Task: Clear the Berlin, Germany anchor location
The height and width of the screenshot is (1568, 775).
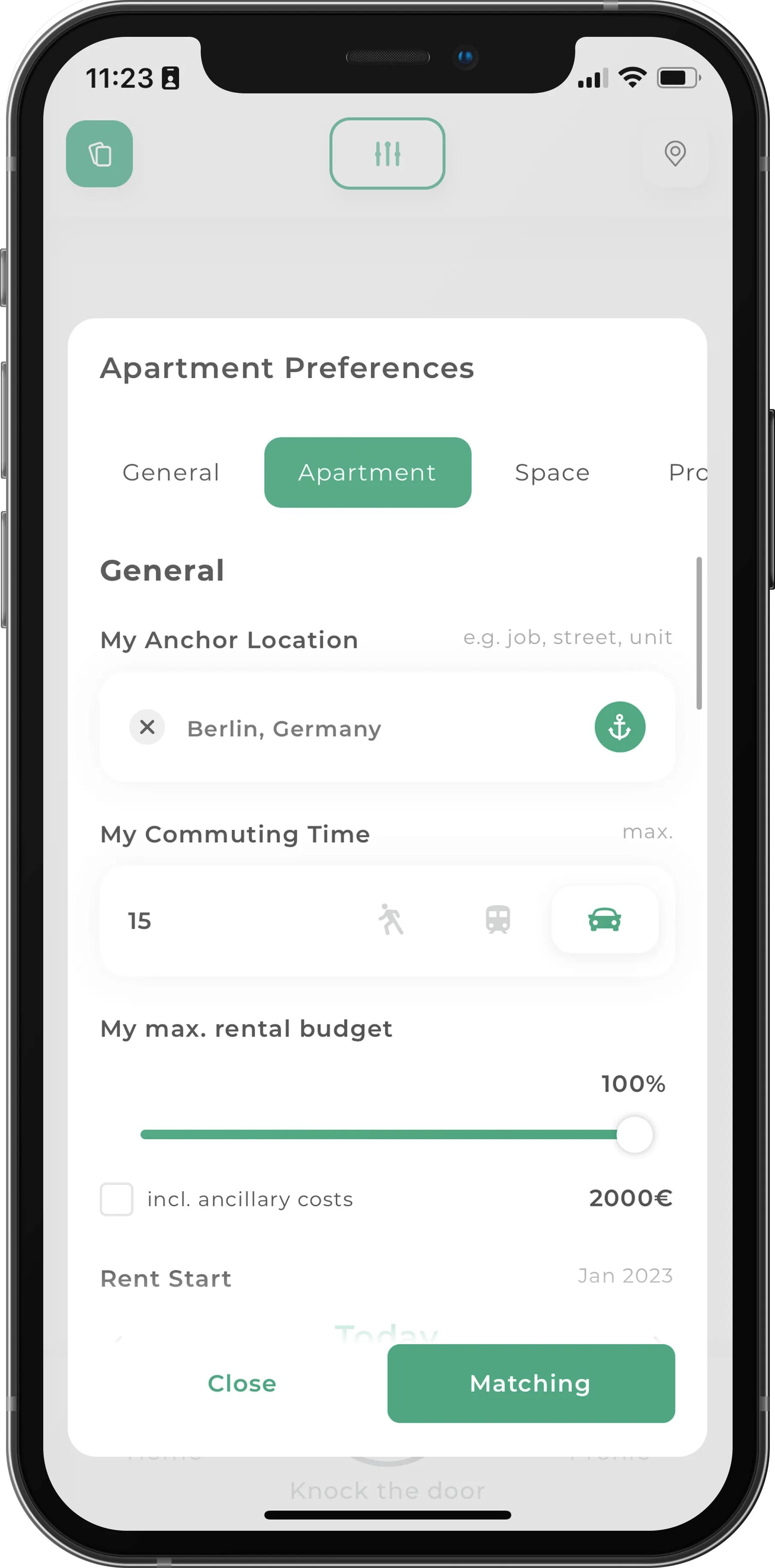Action: click(147, 727)
